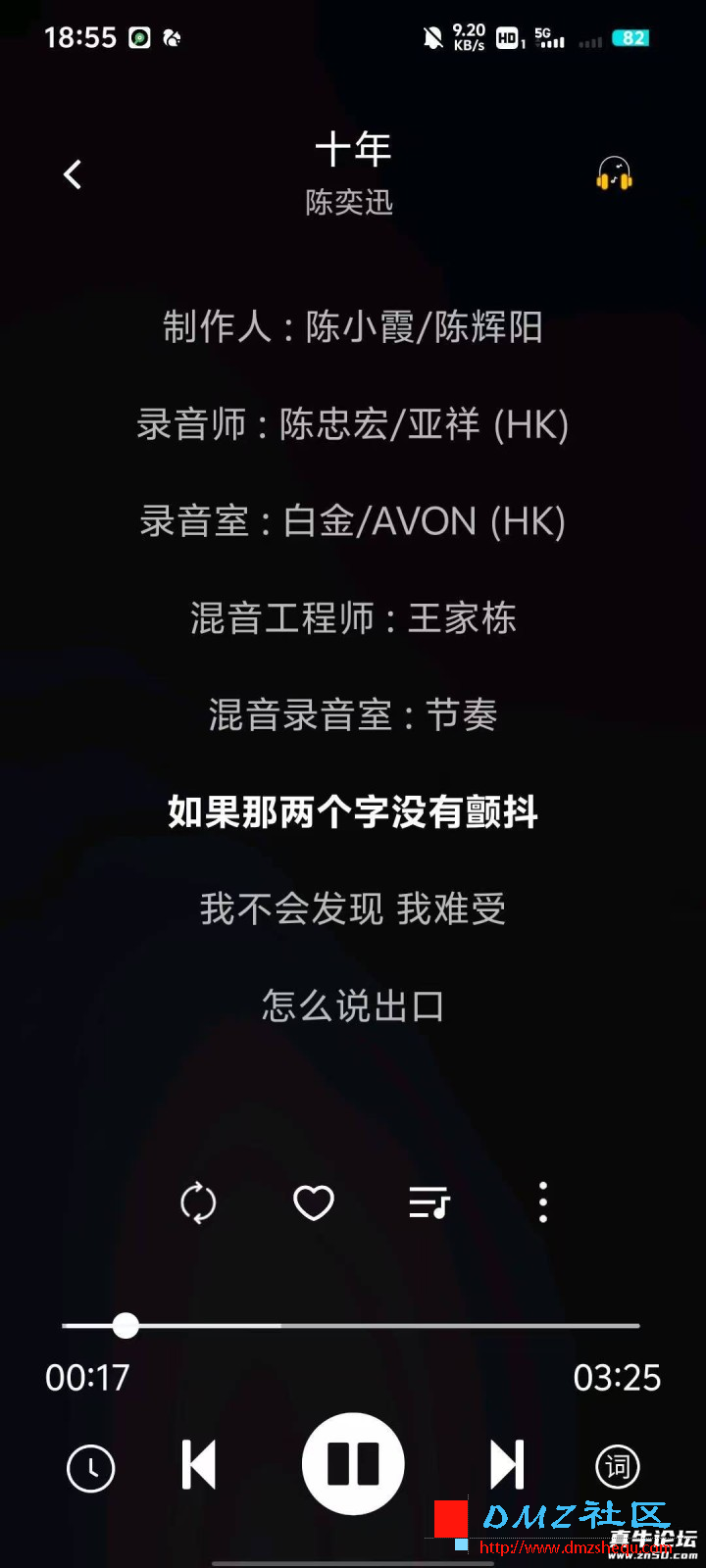Toggle the lyrics 词 button

pyautogui.click(x=618, y=1467)
